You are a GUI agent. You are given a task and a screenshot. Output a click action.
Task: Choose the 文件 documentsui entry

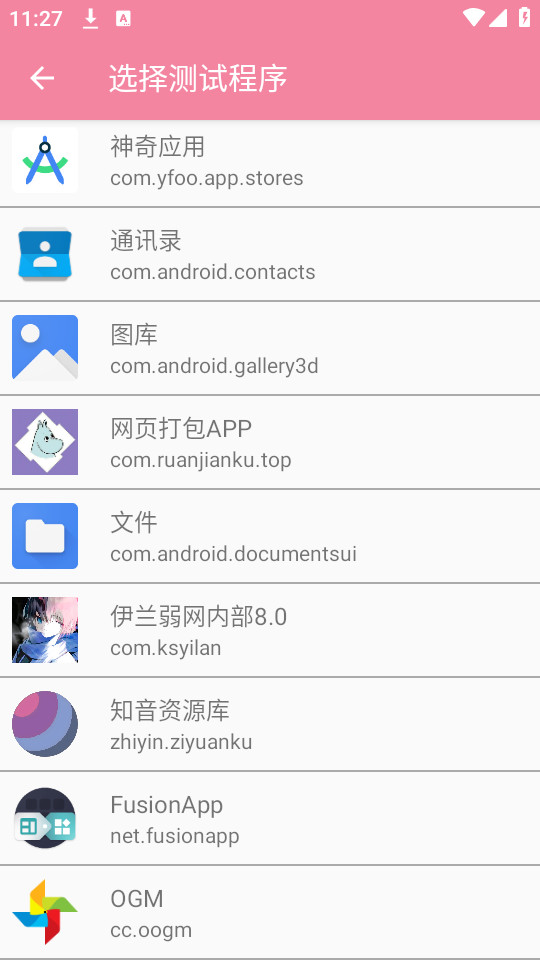click(x=270, y=536)
